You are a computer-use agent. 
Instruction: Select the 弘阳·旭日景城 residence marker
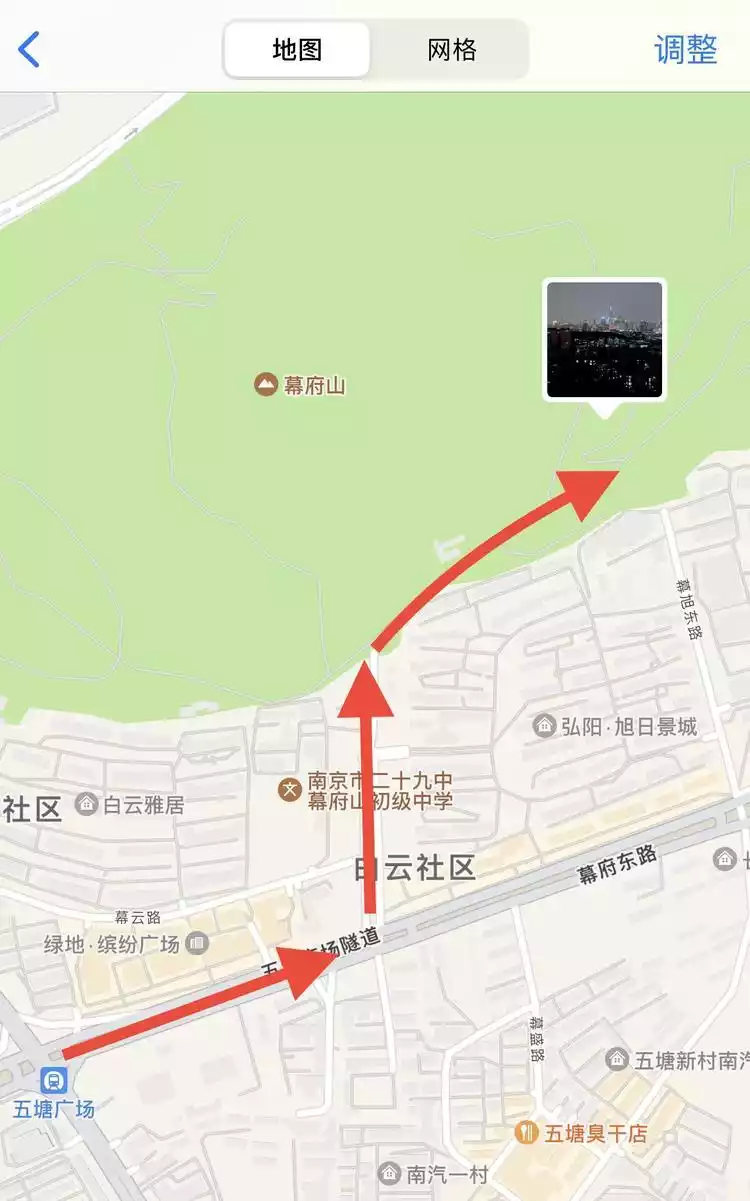(x=544, y=726)
